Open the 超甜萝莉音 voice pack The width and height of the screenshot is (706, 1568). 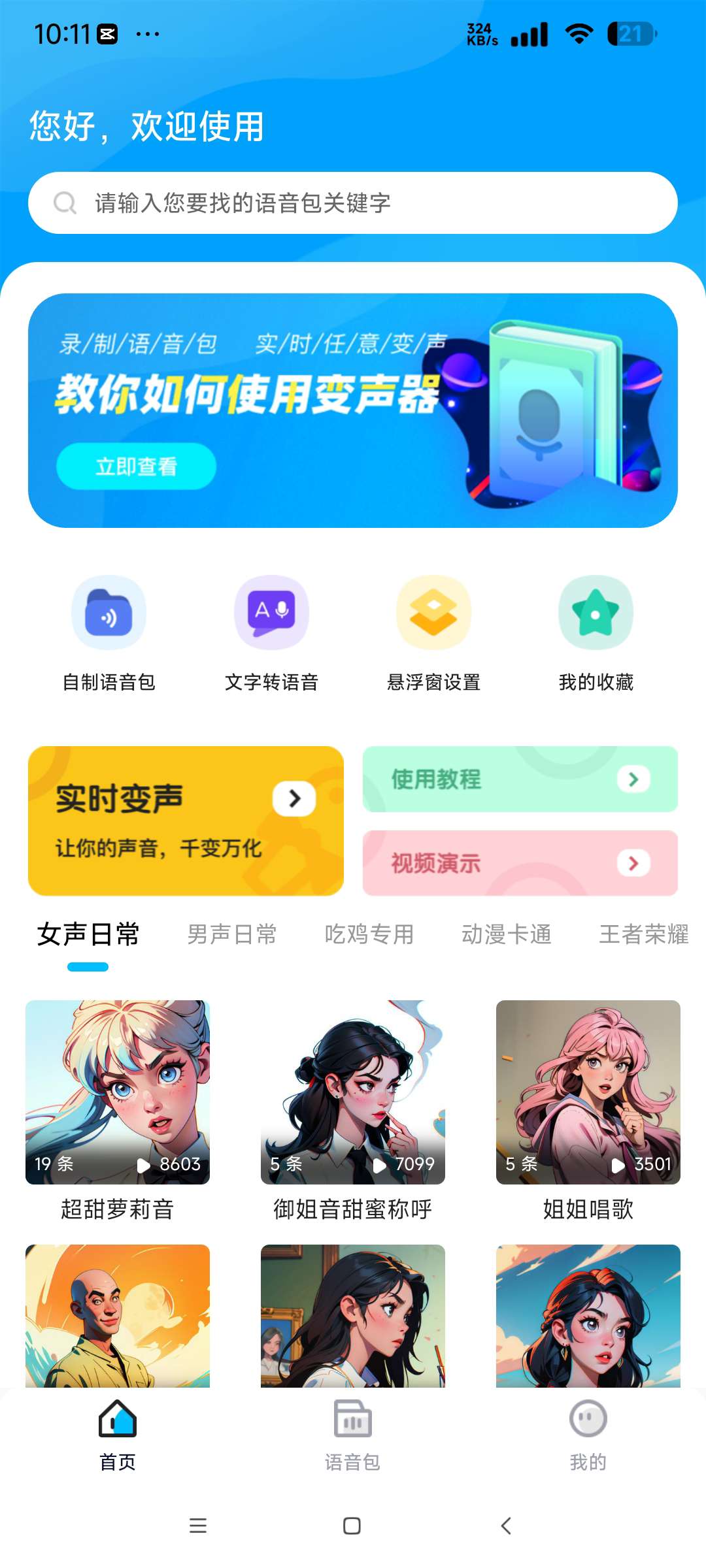coord(118,1111)
